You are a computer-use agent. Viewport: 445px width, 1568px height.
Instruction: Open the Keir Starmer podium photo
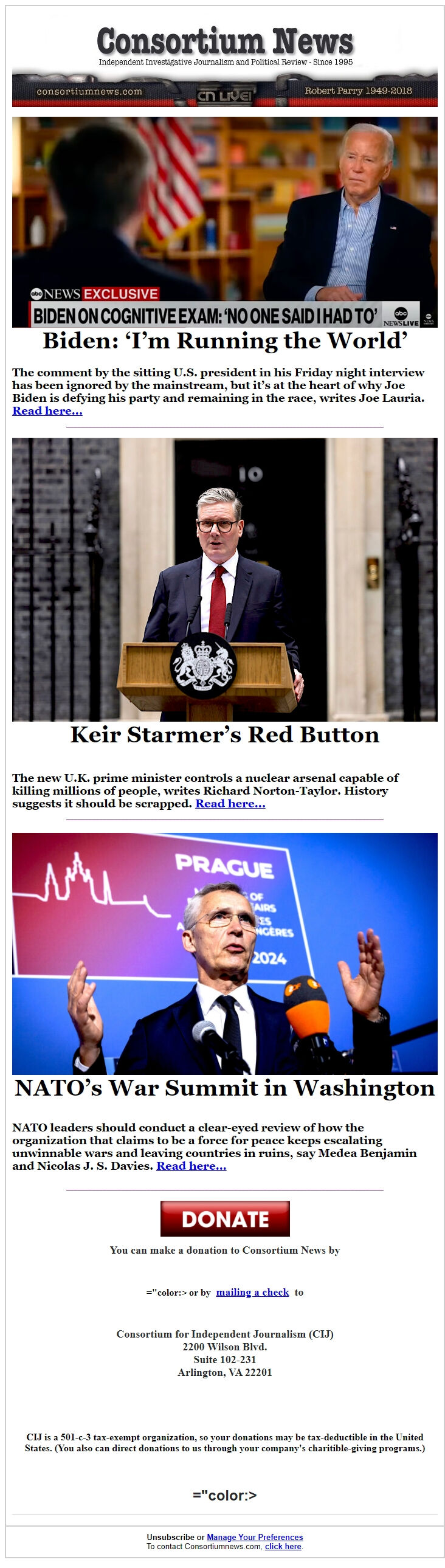pyautogui.click(x=225, y=579)
